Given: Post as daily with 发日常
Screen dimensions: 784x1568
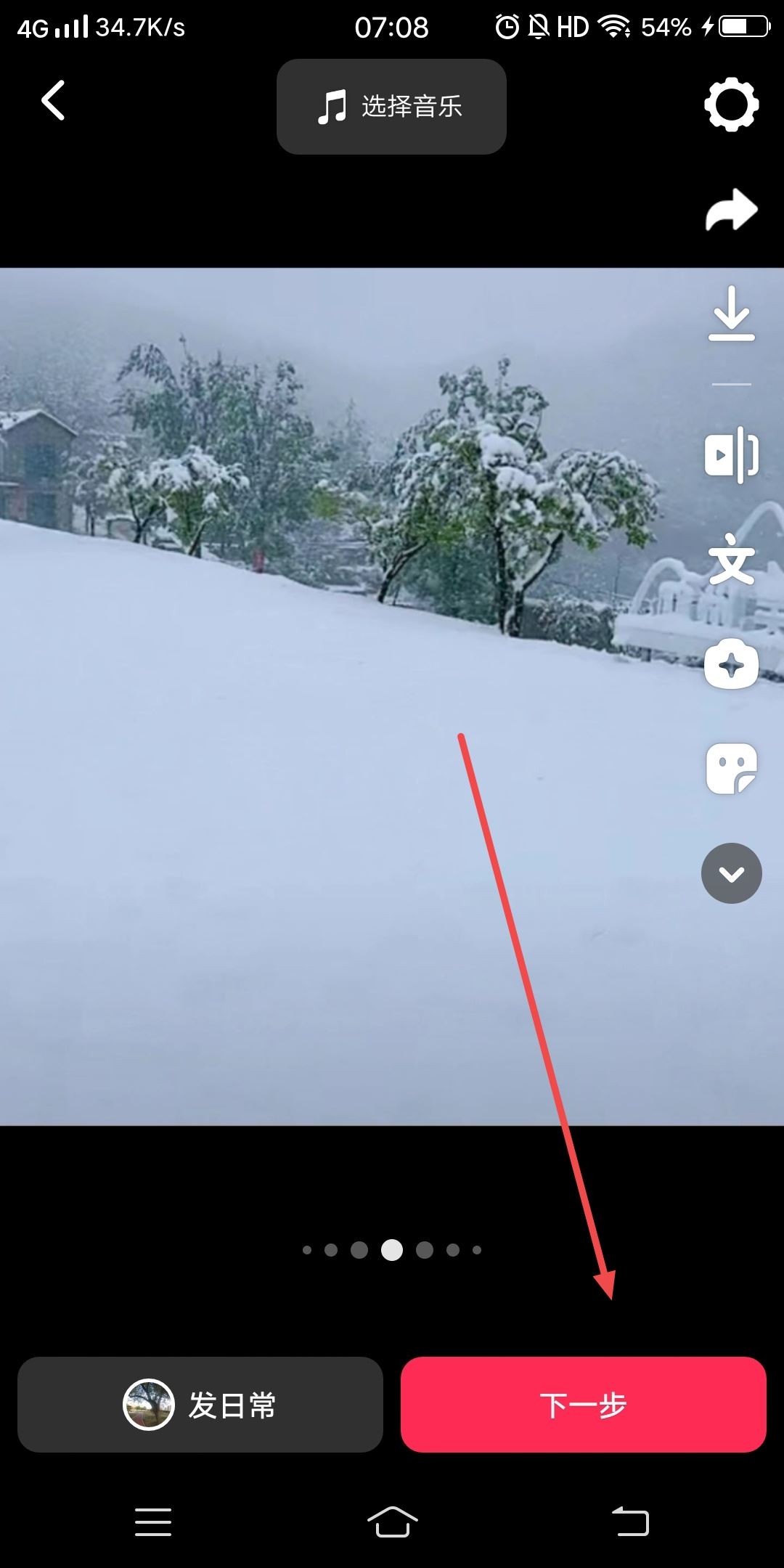Looking at the screenshot, I should click(x=200, y=1405).
